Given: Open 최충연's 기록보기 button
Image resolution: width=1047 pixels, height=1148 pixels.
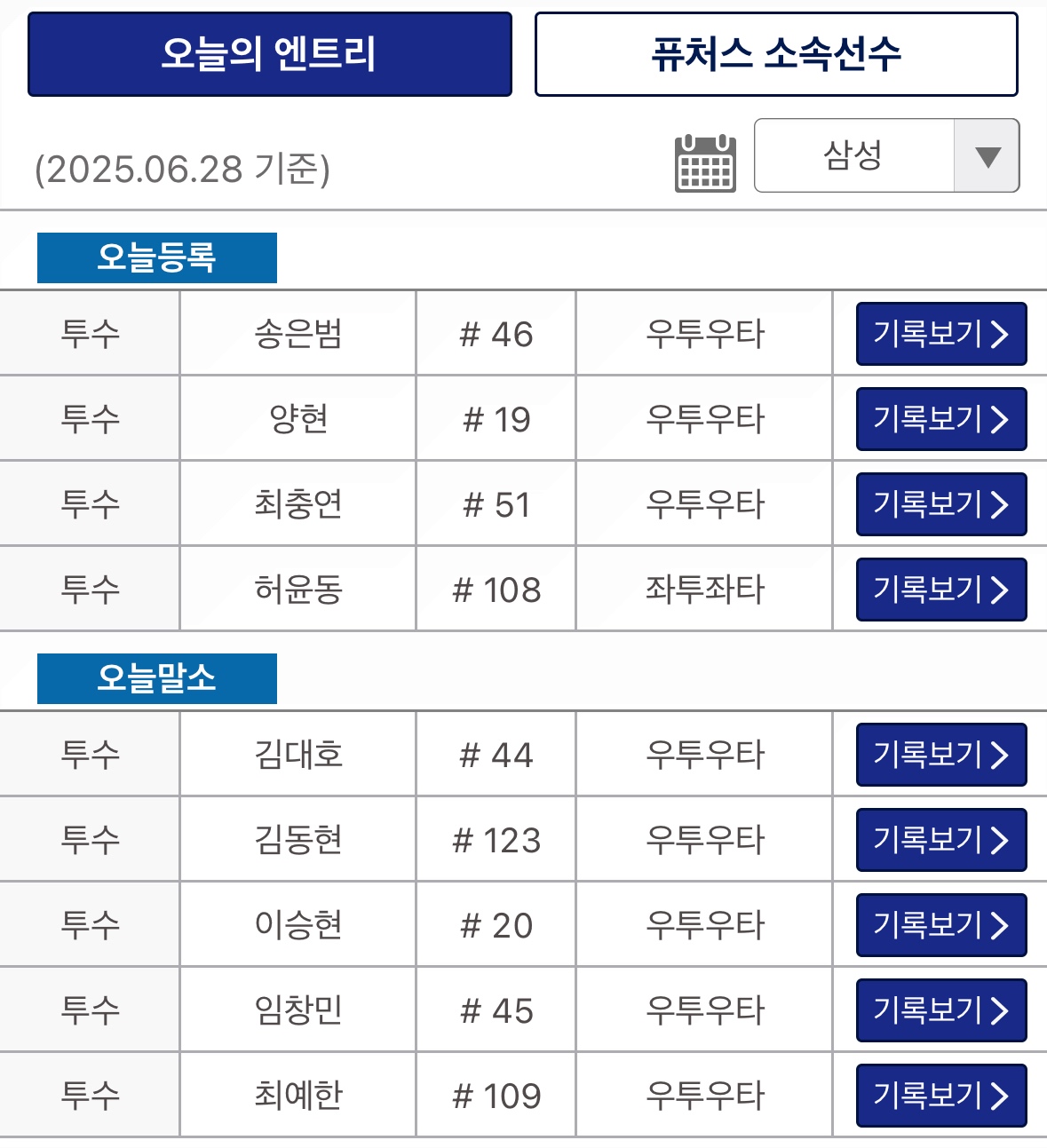Looking at the screenshot, I should 940,504.
